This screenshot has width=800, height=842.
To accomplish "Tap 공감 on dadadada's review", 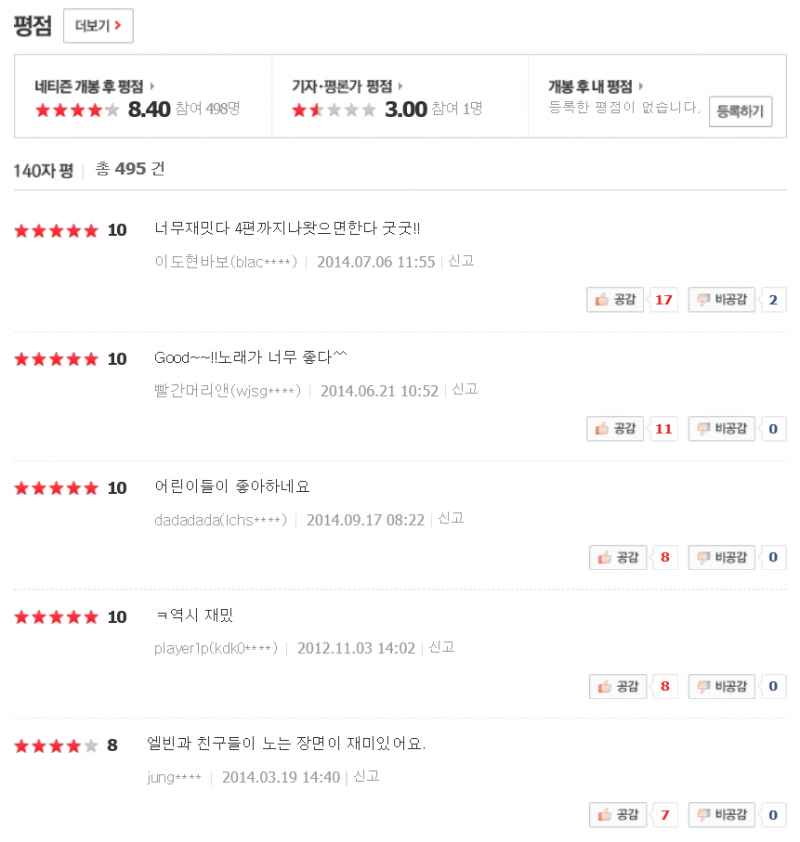I will [x=618, y=557].
